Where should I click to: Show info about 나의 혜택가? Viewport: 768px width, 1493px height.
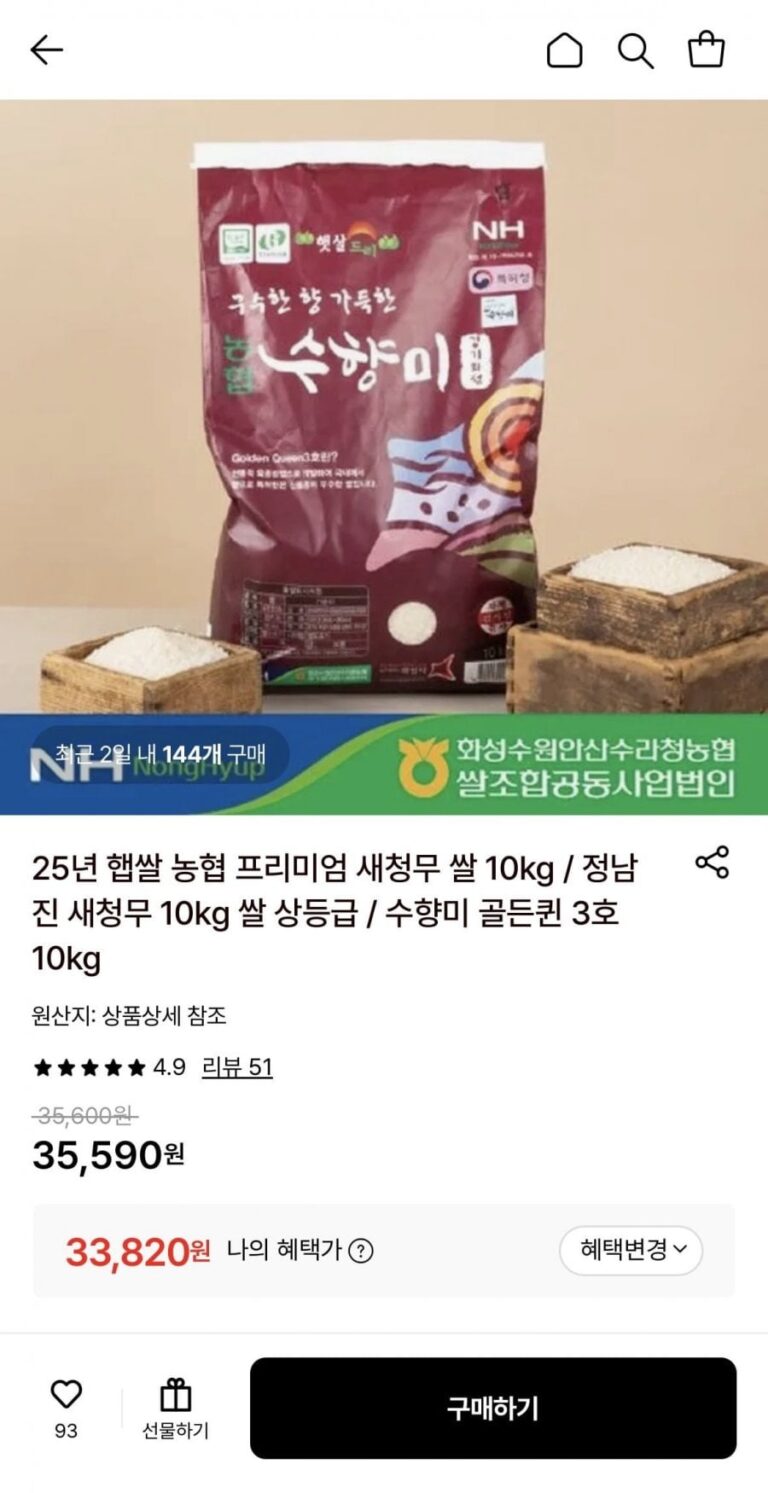pyautogui.click(x=360, y=1250)
